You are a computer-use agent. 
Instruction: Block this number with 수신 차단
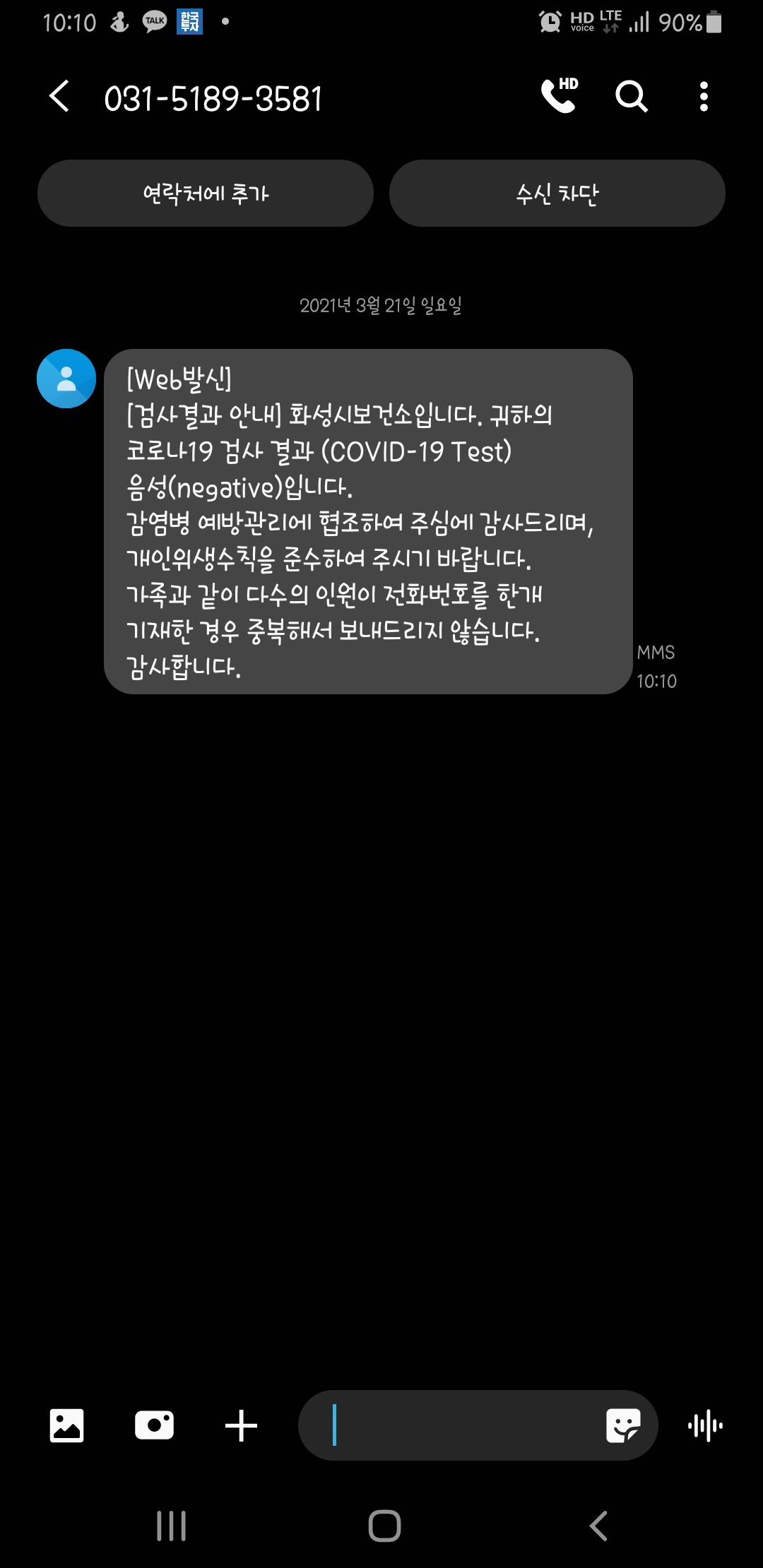pos(557,194)
